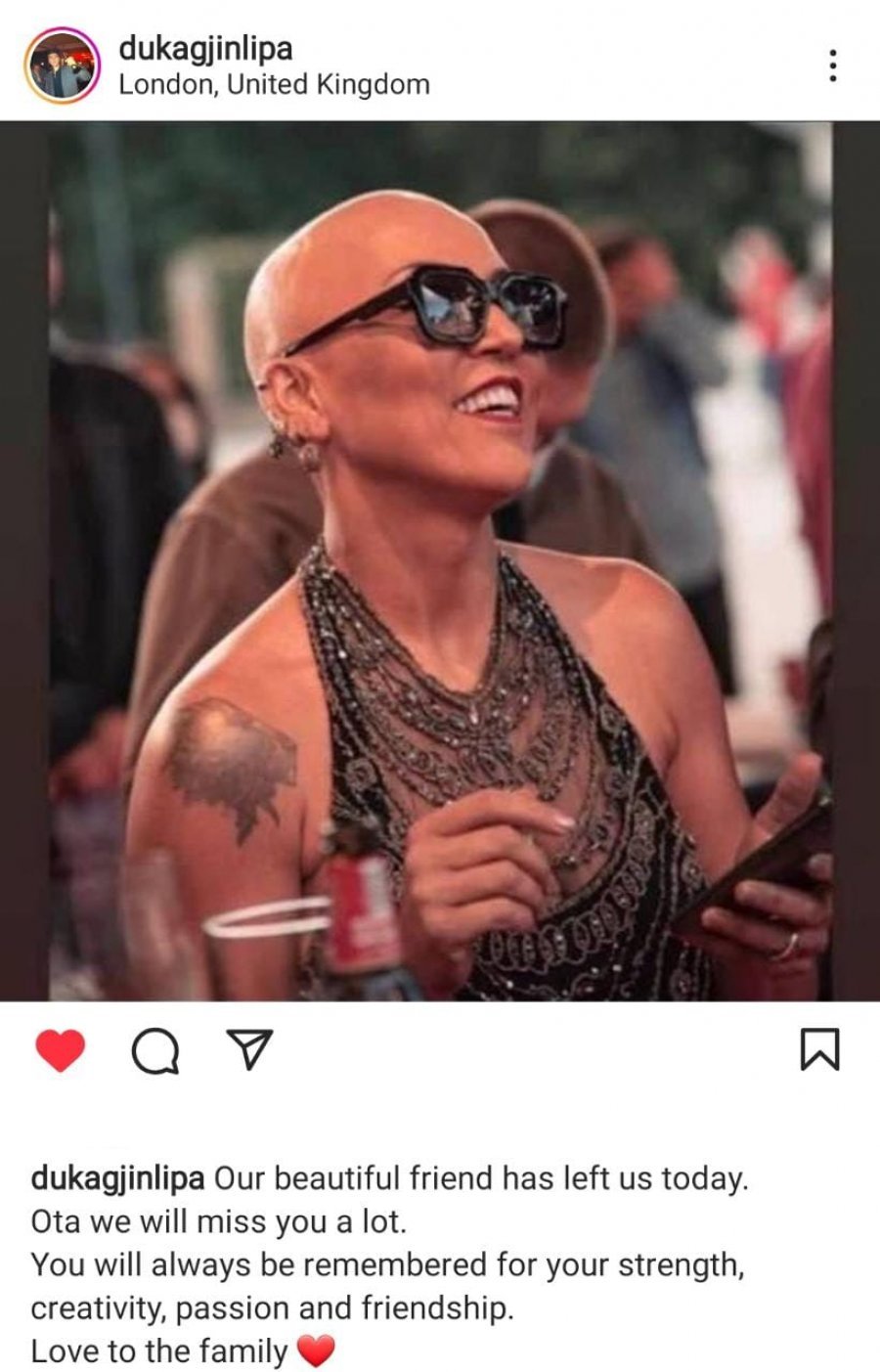Open the post's three-dot overflow menu
880x1372 pixels.
click(x=832, y=66)
